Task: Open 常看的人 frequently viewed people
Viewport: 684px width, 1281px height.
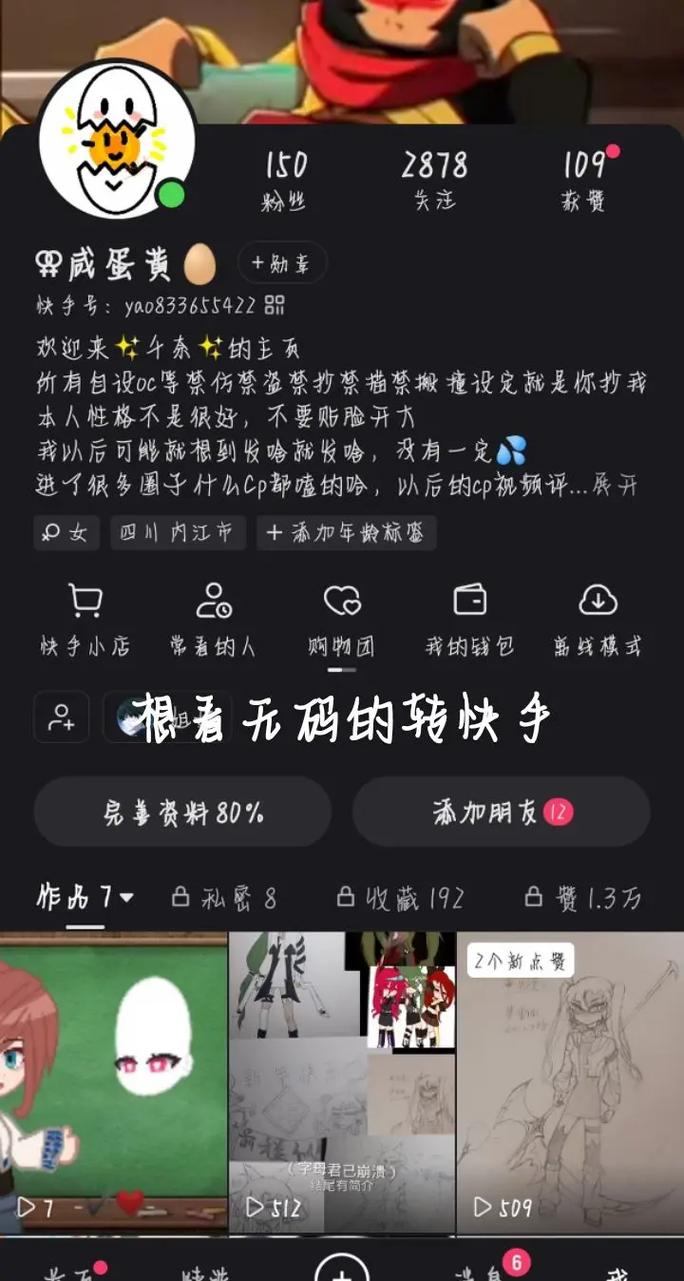Action: pyautogui.click(x=213, y=620)
